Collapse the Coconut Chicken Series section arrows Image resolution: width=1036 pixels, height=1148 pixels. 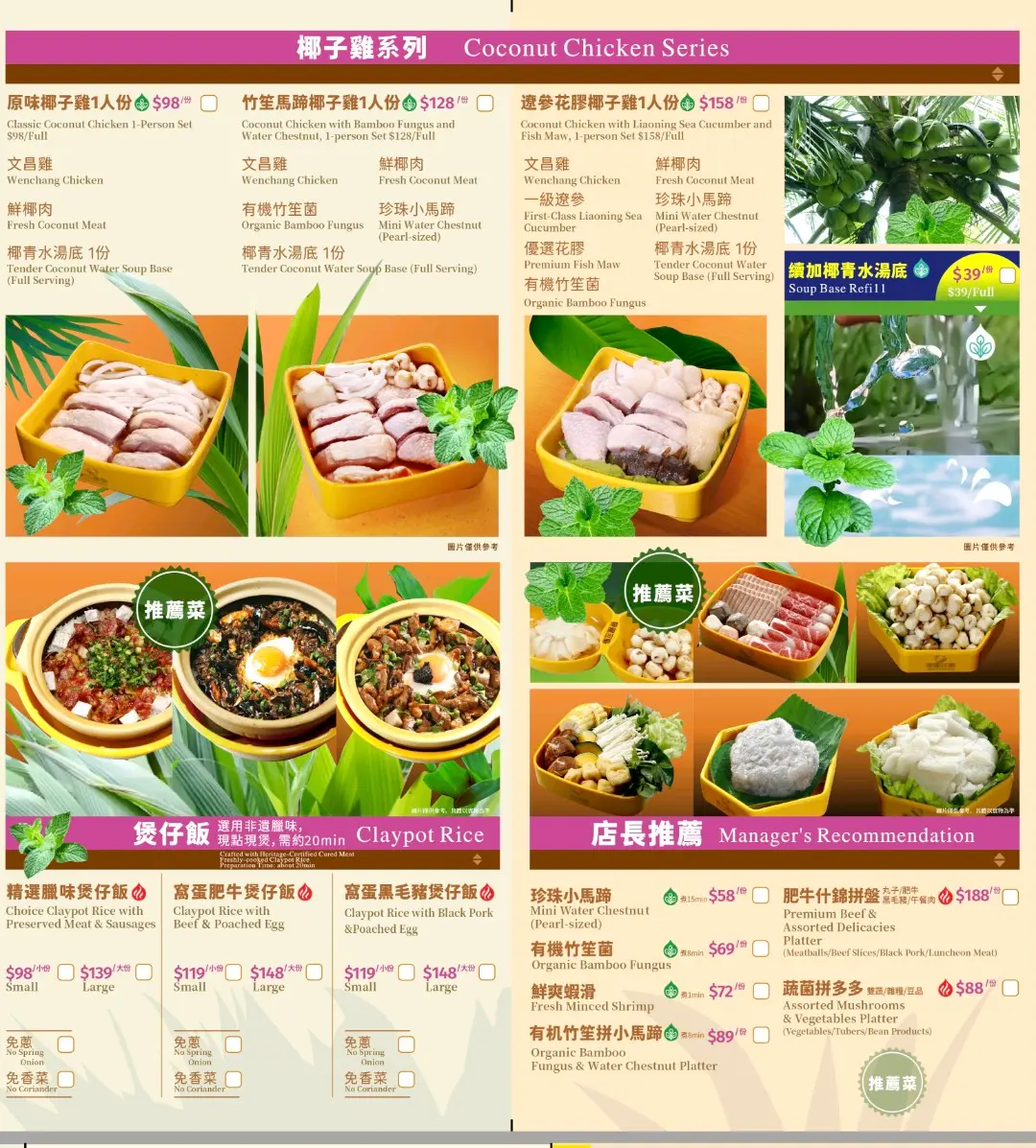tap(998, 74)
